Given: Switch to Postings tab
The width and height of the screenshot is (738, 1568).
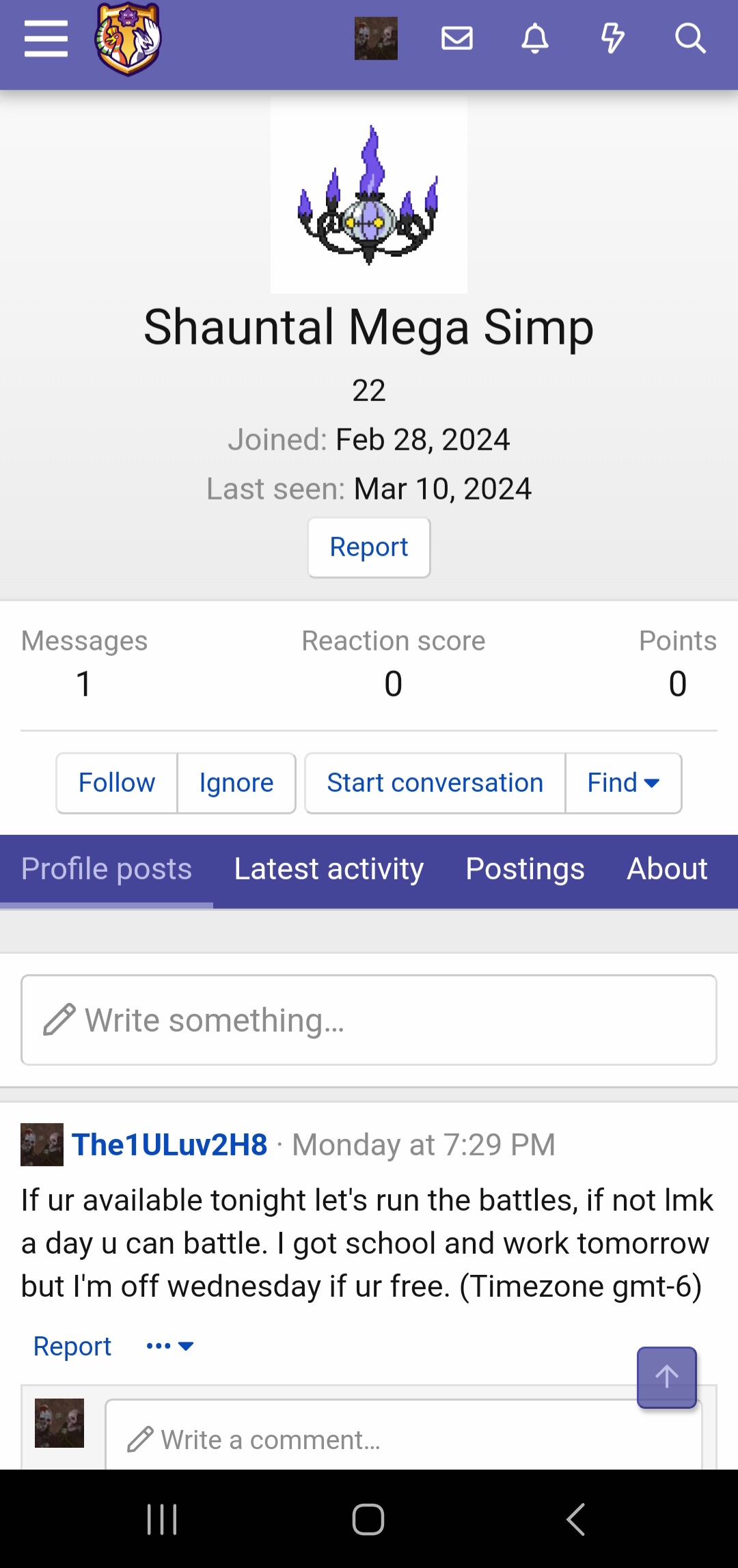Looking at the screenshot, I should click(x=525, y=870).
